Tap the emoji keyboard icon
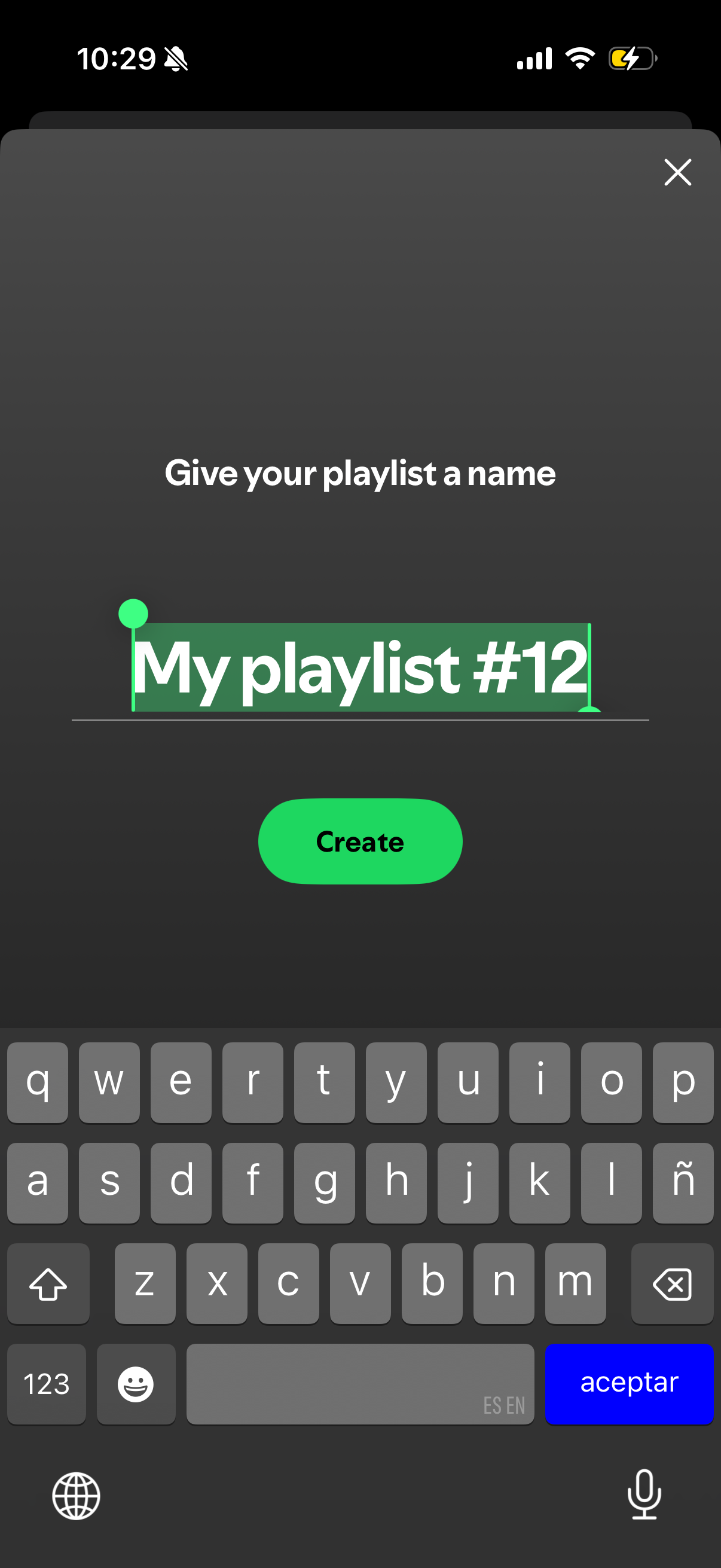The width and height of the screenshot is (721, 1568). click(136, 1384)
